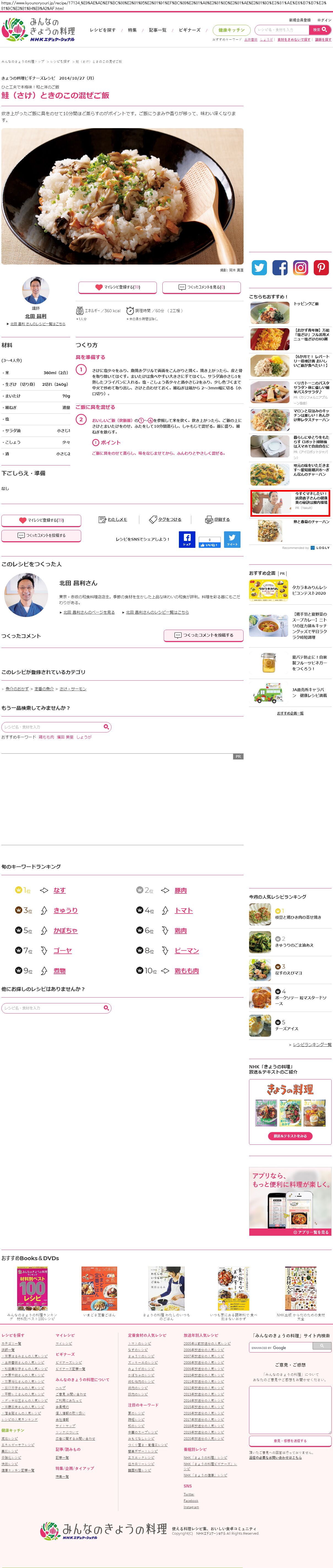Select なす in keyword ranking

coord(59,890)
